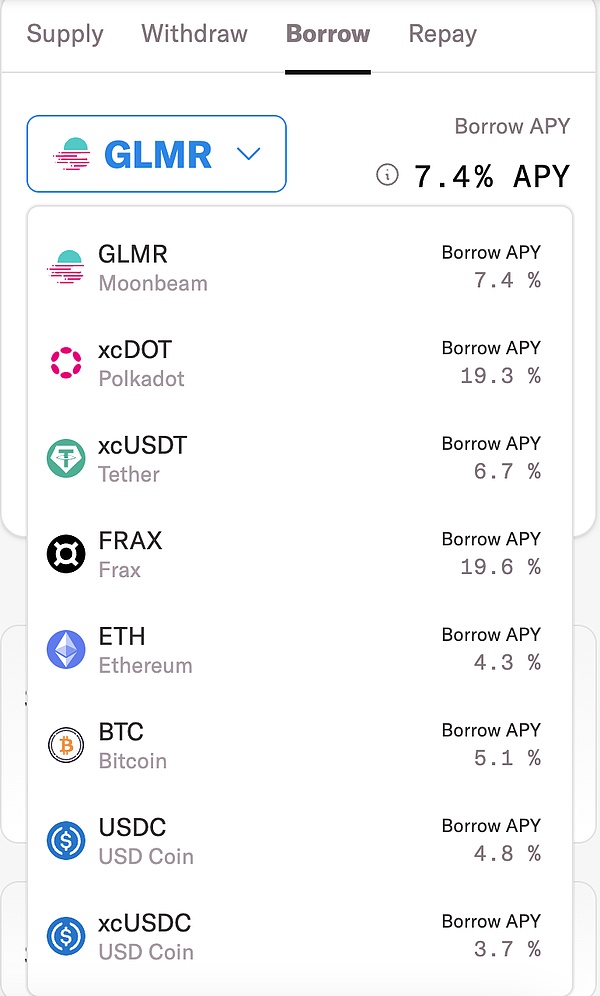Image resolution: width=600 pixels, height=996 pixels.
Task: Select FRAX as the borrow asset
Action: point(299,554)
